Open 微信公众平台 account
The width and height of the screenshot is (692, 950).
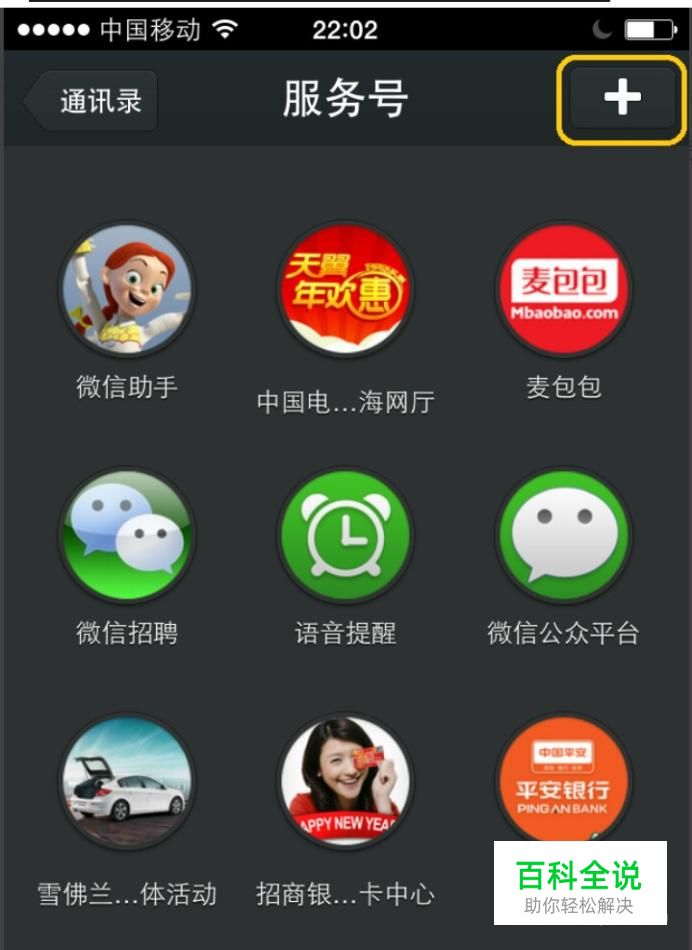[564, 536]
